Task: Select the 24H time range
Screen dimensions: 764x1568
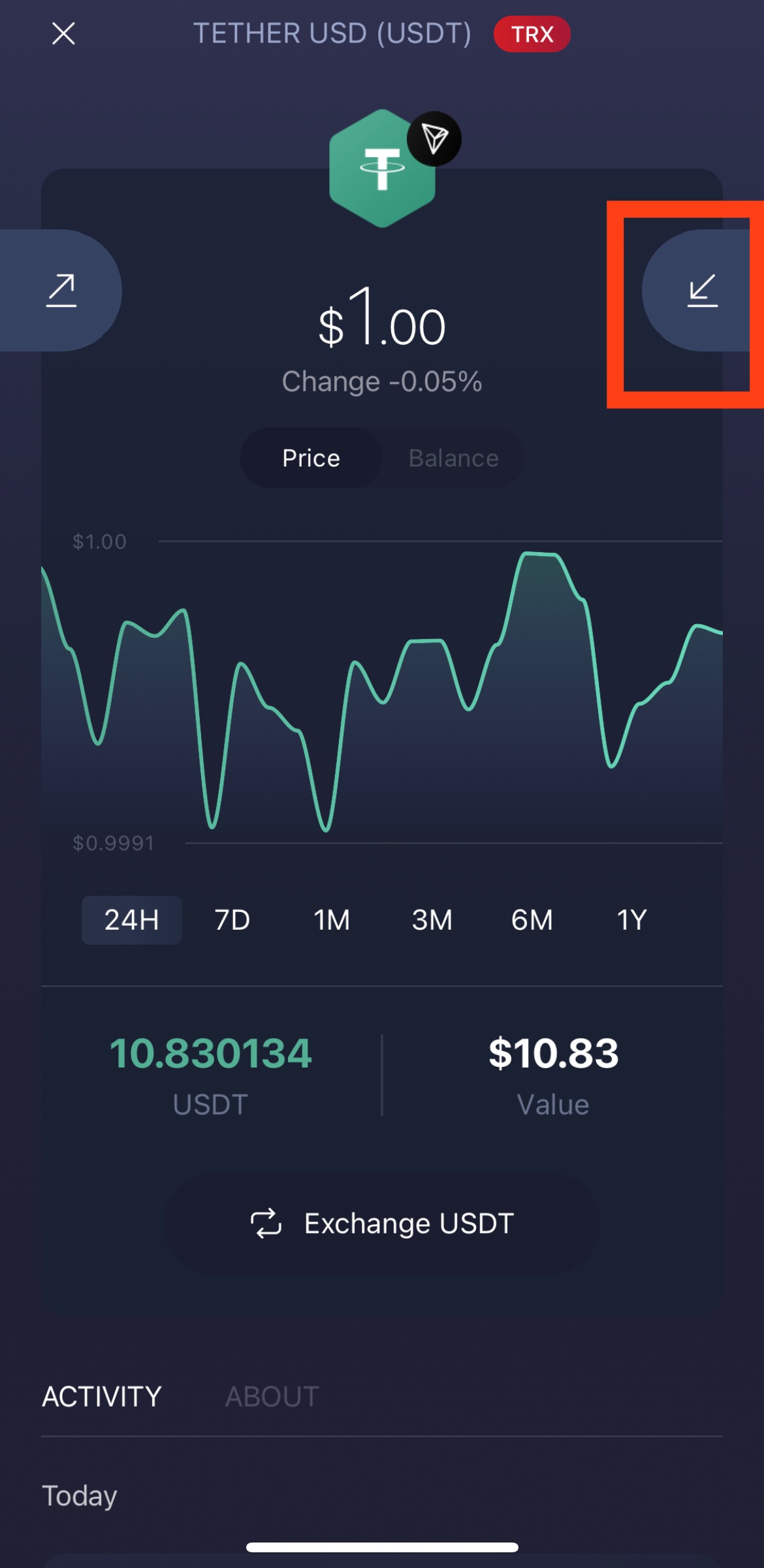Action: pos(131,920)
